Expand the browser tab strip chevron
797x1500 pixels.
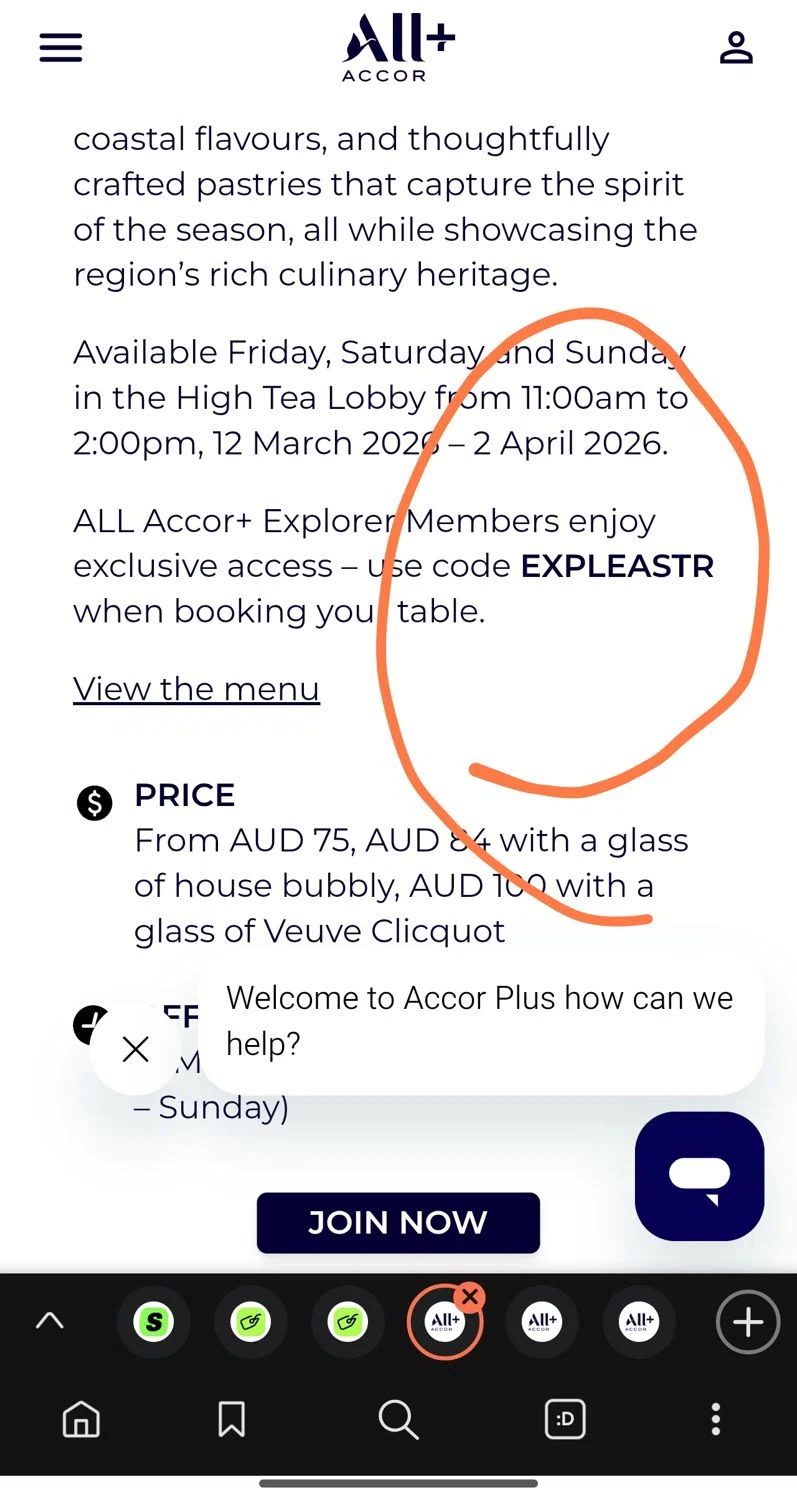click(49, 1322)
